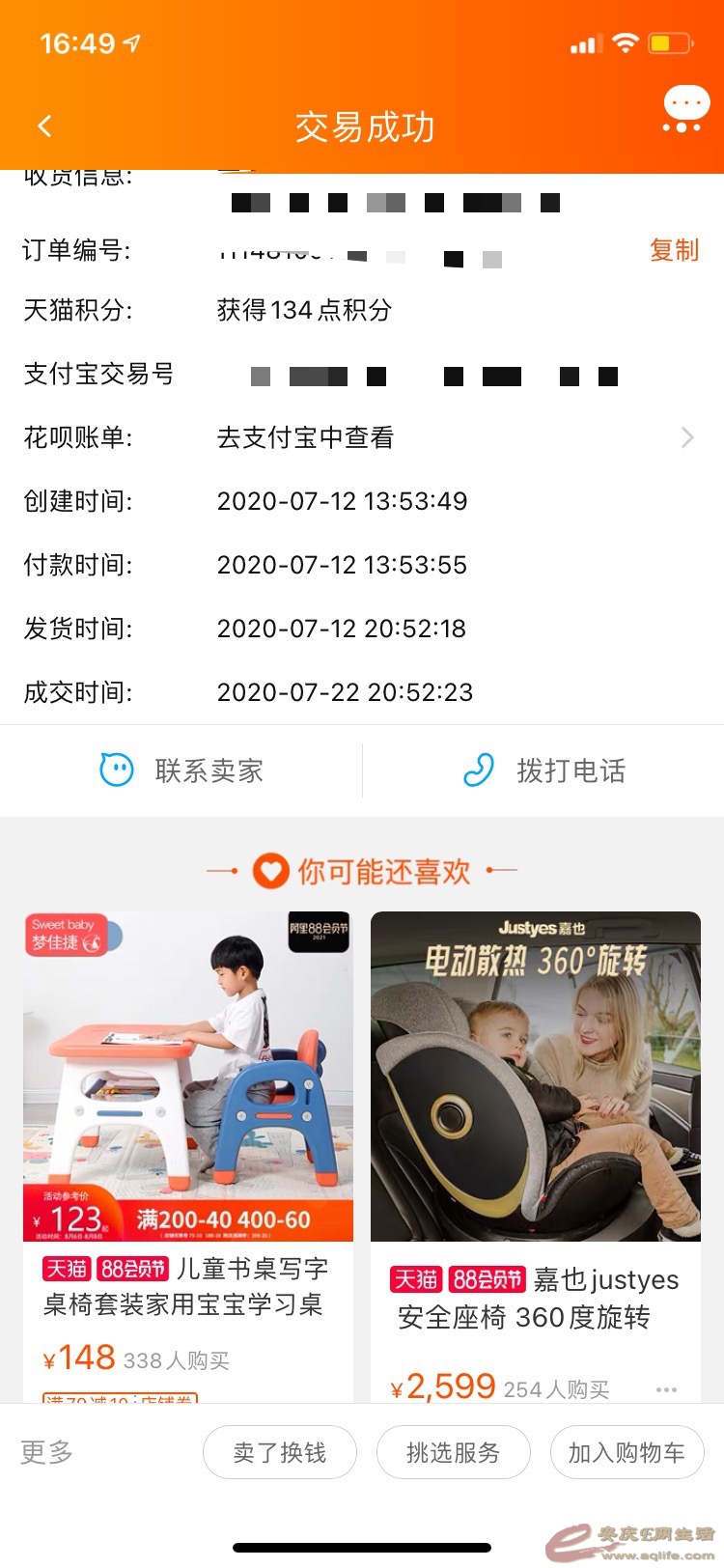Open the 更多 order actions
Image resolution: width=724 pixels, height=1568 pixels.
46,1452
